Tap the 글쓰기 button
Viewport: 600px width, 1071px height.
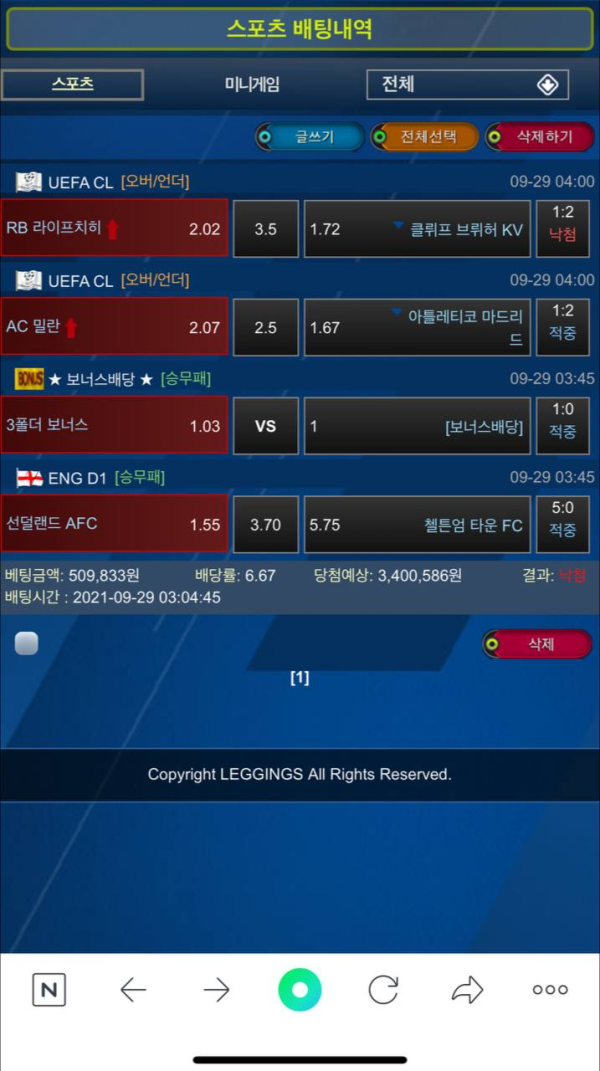click(x=311, y=137)
